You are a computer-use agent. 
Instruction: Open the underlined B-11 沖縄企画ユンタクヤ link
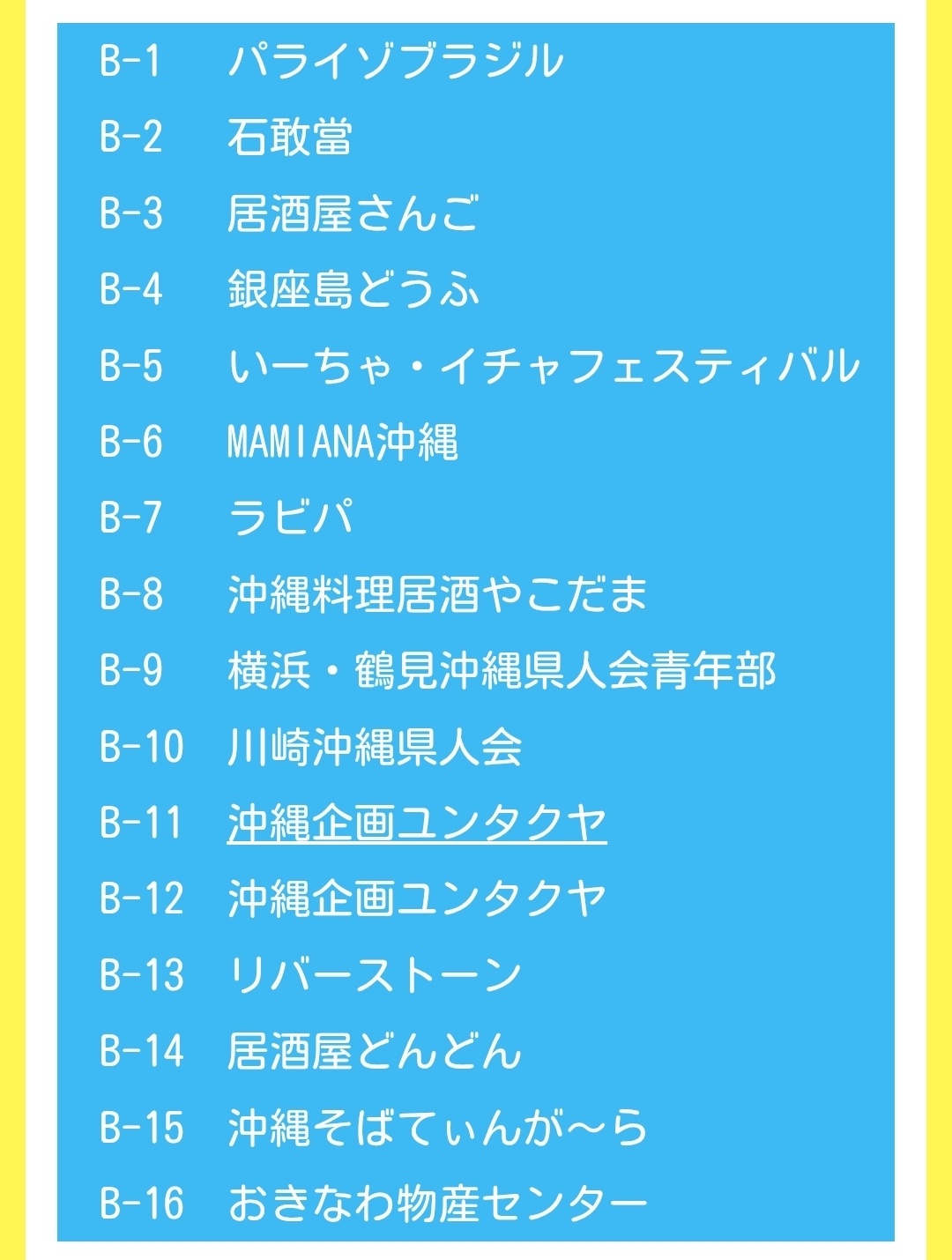(416, 823)
